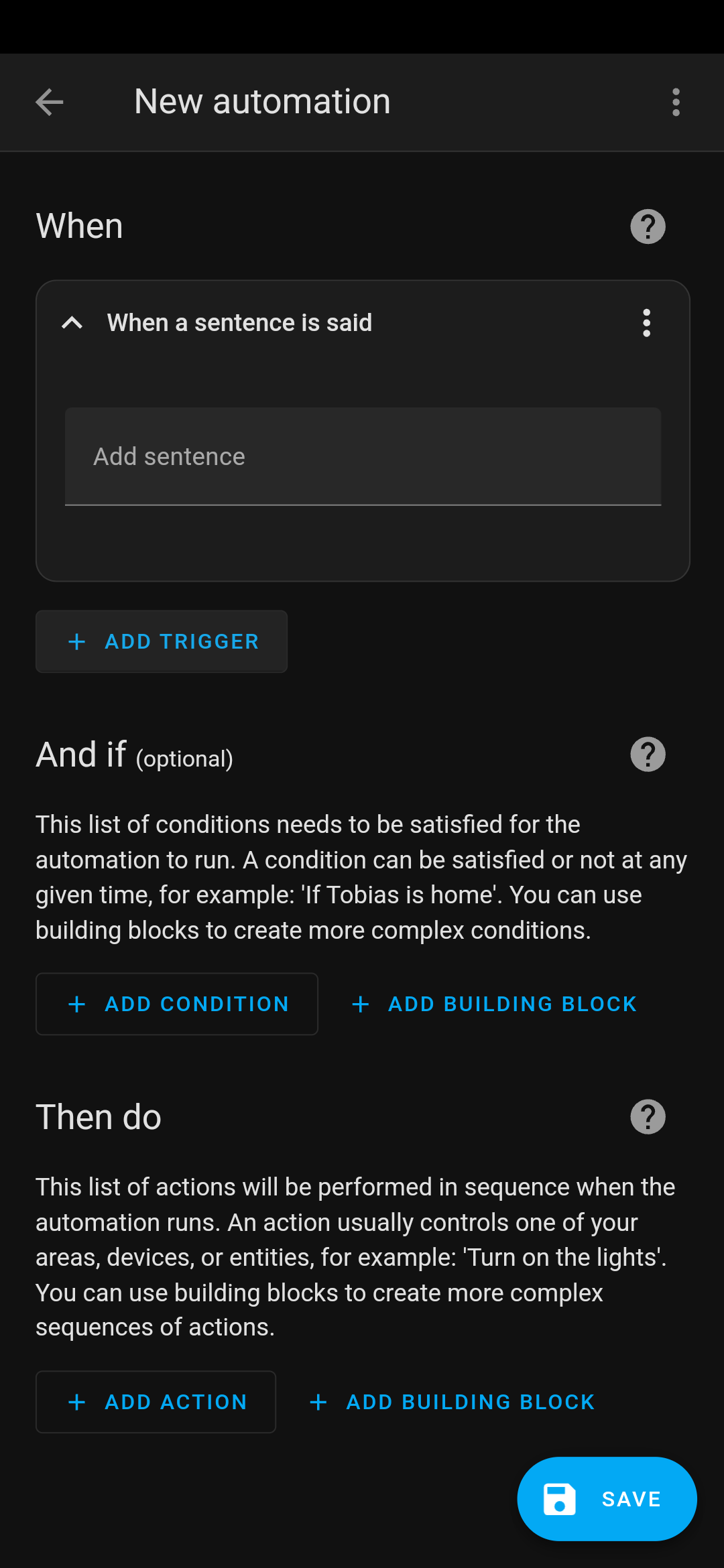The height and width of the screenshot is (1568, 724).
Task: Save the new automation
Action: [607, 1499]
